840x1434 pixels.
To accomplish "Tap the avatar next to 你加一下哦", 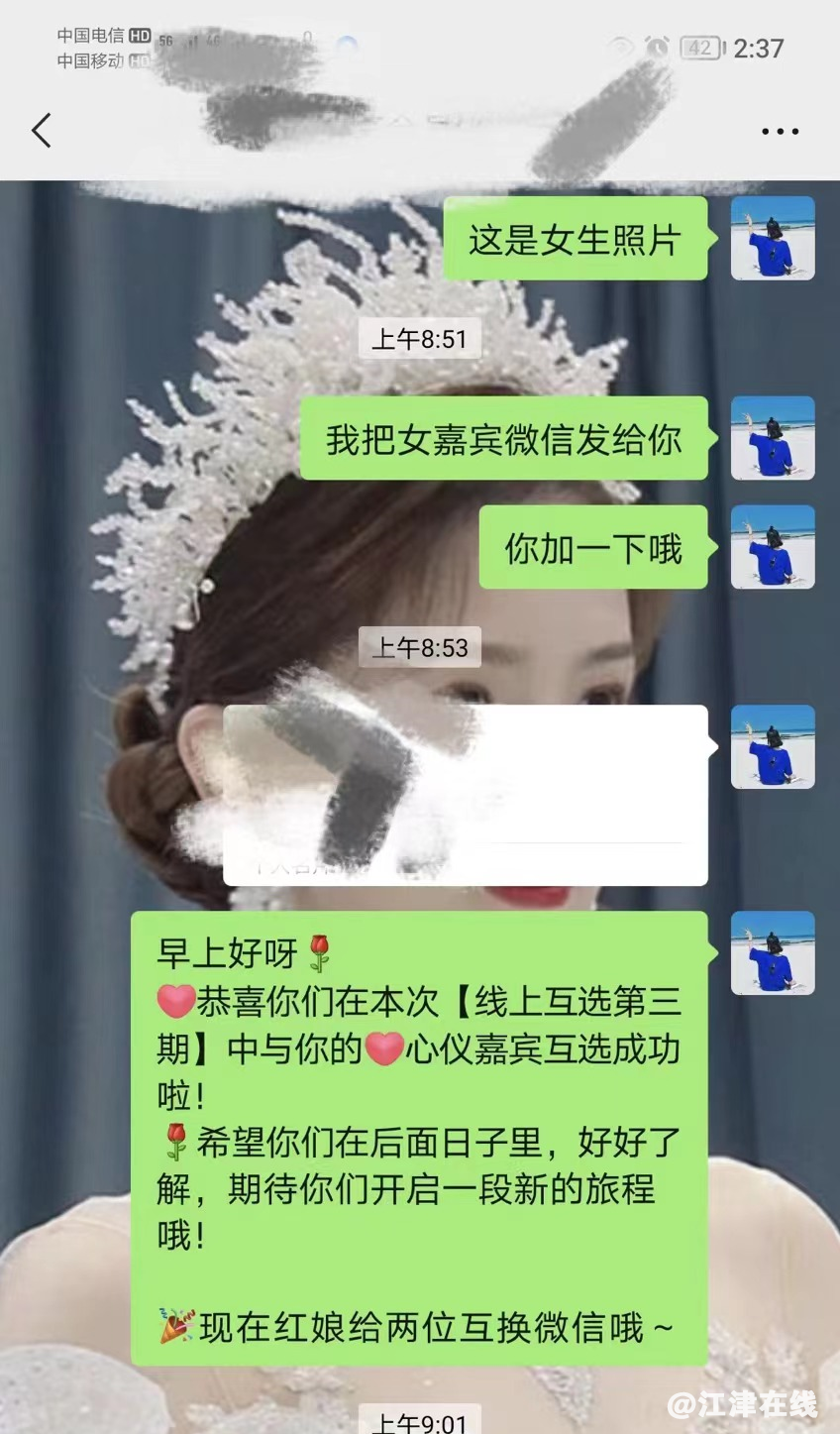I will pyautogui.click(x=773, y=547).
